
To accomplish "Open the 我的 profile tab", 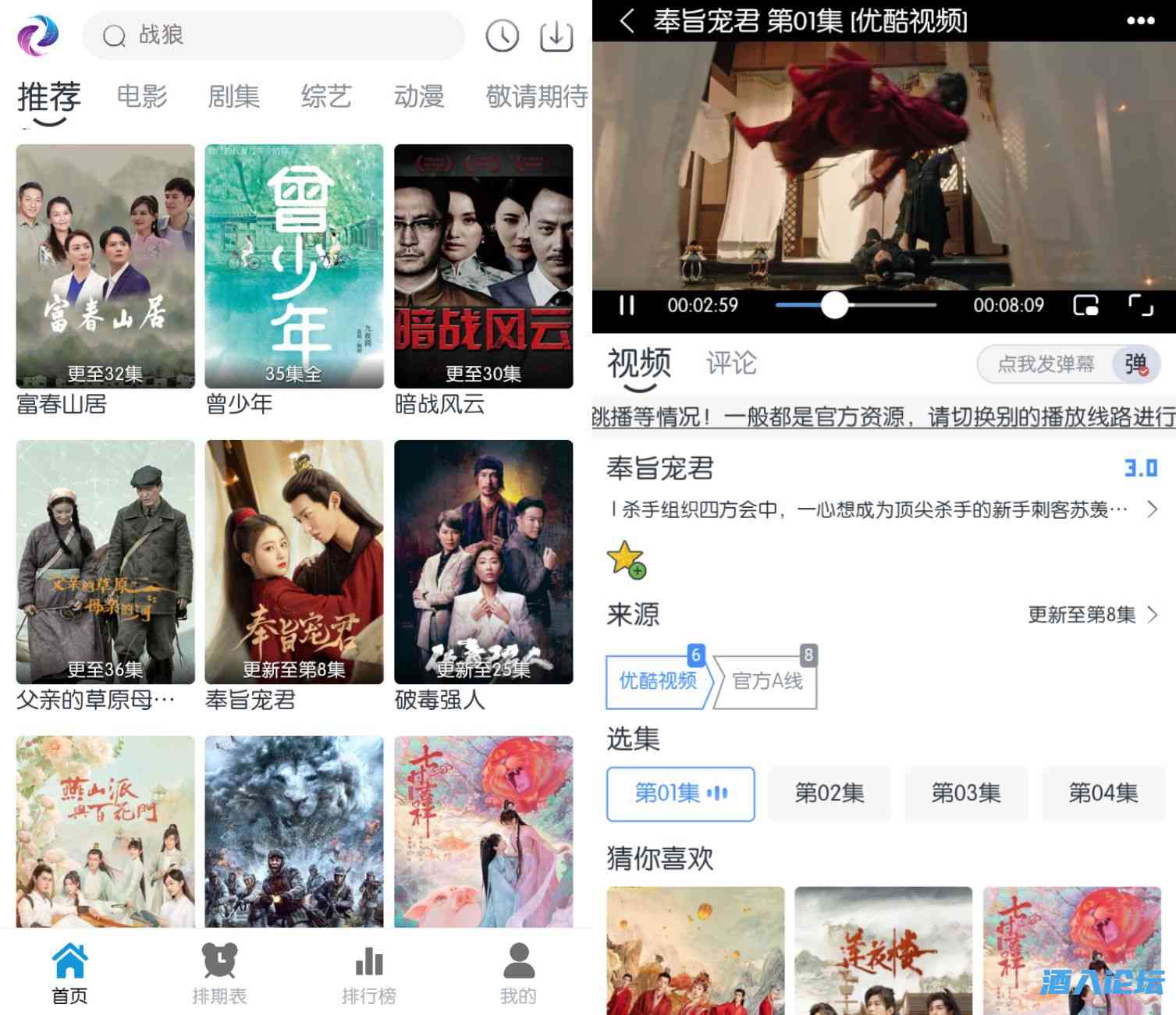I will pyautogui.click(x=518, y=973).
